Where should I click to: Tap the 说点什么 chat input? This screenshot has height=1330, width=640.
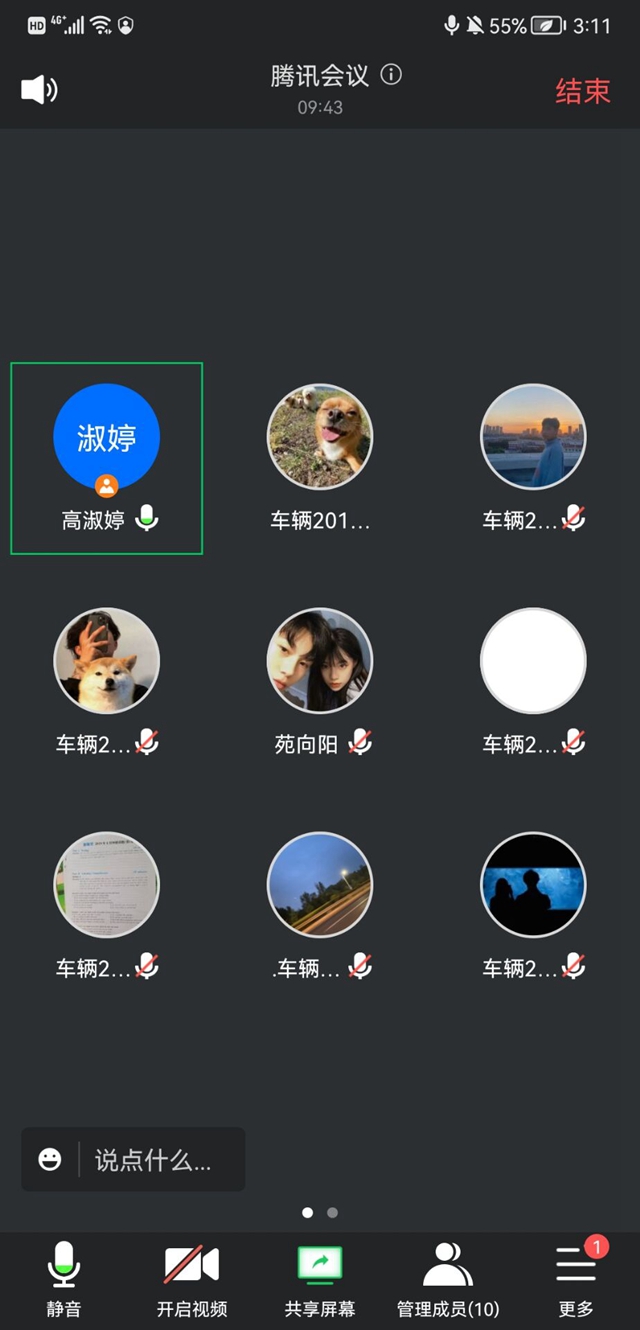[x=153, y=1160]
